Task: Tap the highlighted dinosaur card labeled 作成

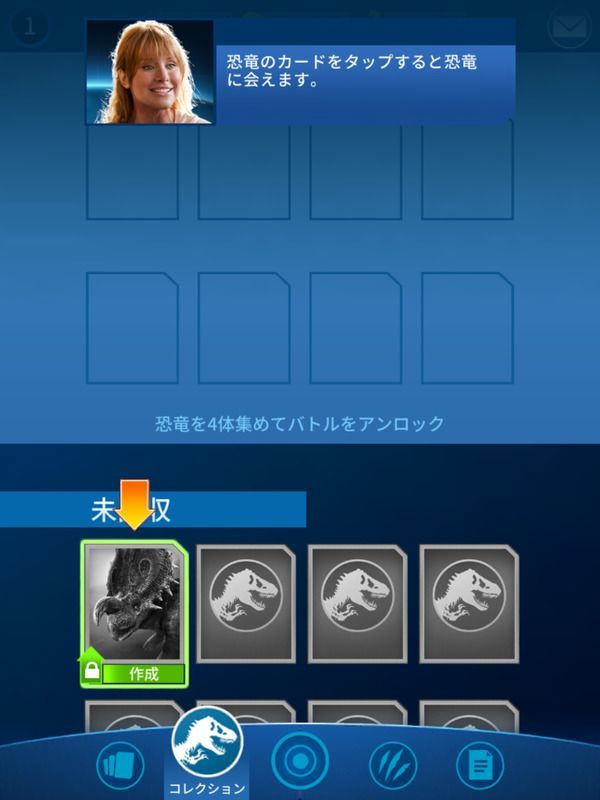Action: [134, 613]
